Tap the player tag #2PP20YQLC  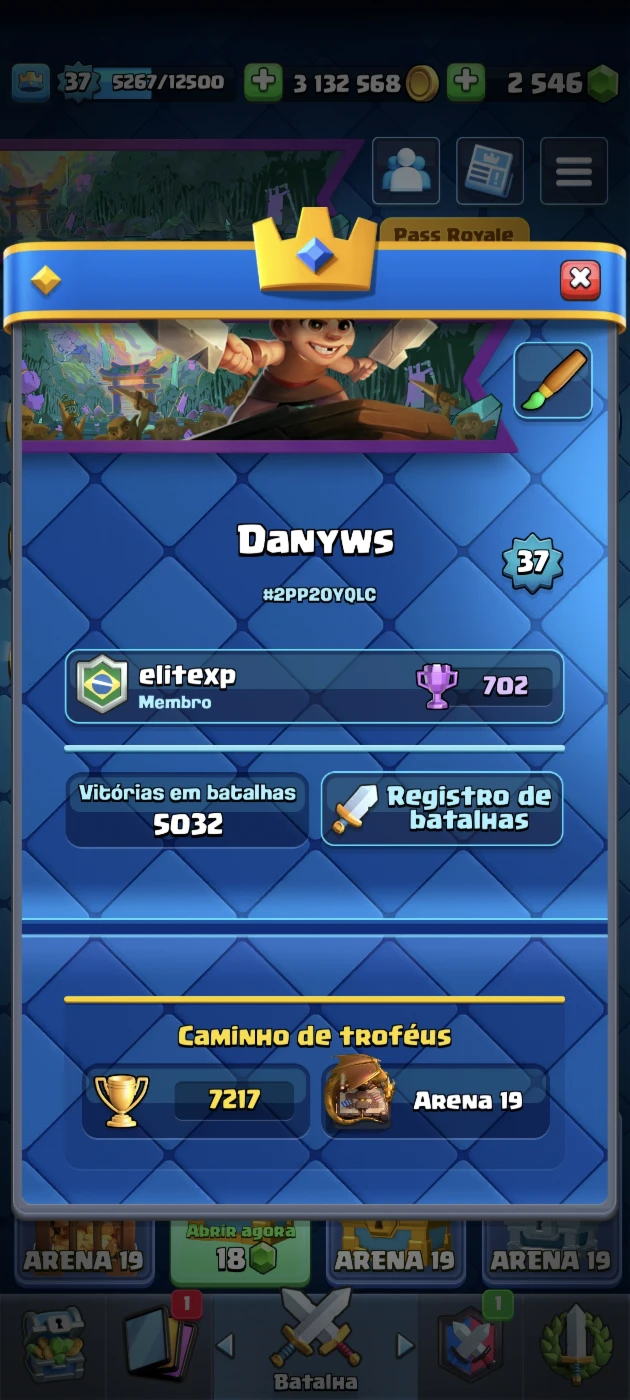(x=319, y=595)
